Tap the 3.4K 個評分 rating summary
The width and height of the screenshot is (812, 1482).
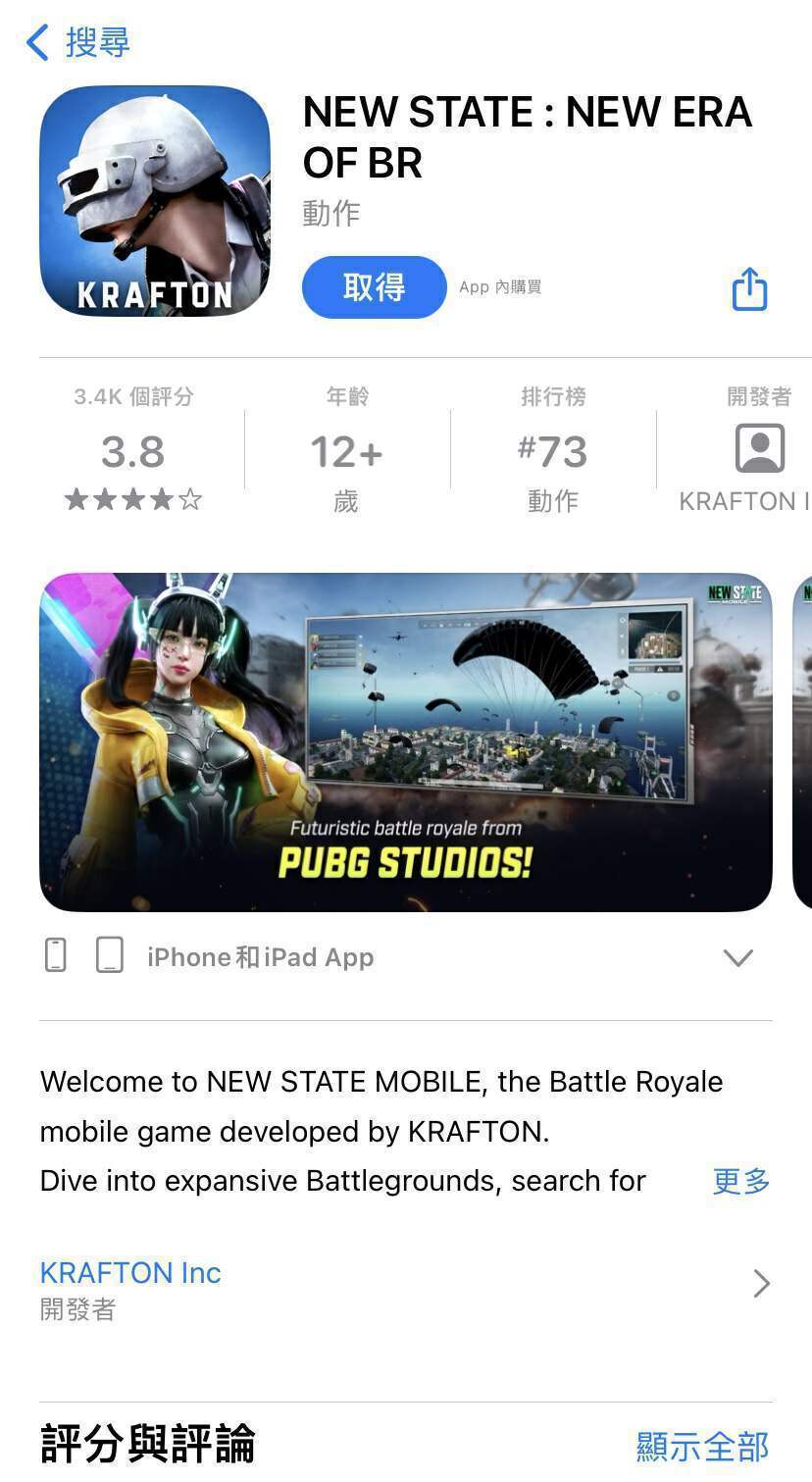point(132,397)
